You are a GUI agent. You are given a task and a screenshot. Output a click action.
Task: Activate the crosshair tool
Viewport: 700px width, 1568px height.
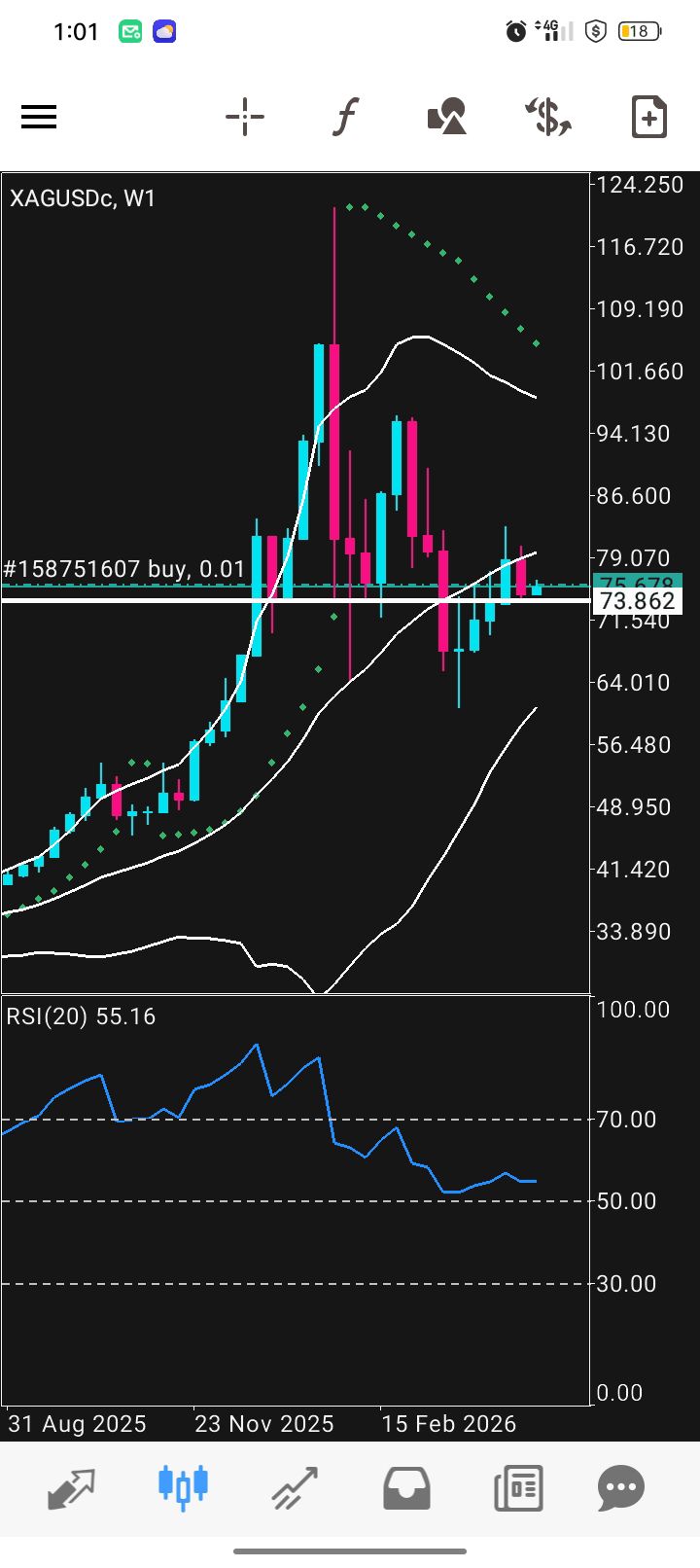pyautogui.click(x=245, y=118)
